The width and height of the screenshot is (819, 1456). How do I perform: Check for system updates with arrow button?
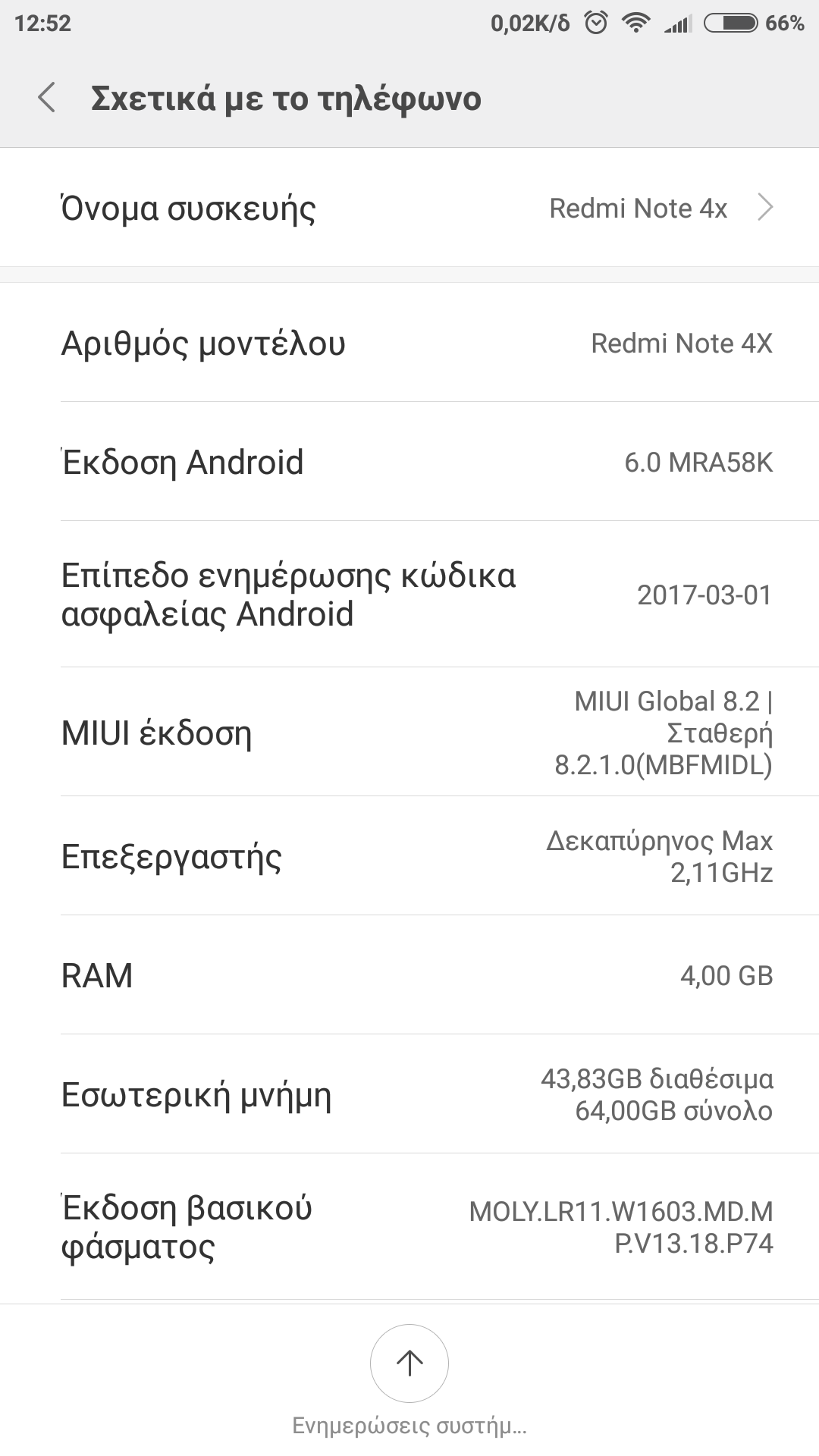pos(409,1363)
